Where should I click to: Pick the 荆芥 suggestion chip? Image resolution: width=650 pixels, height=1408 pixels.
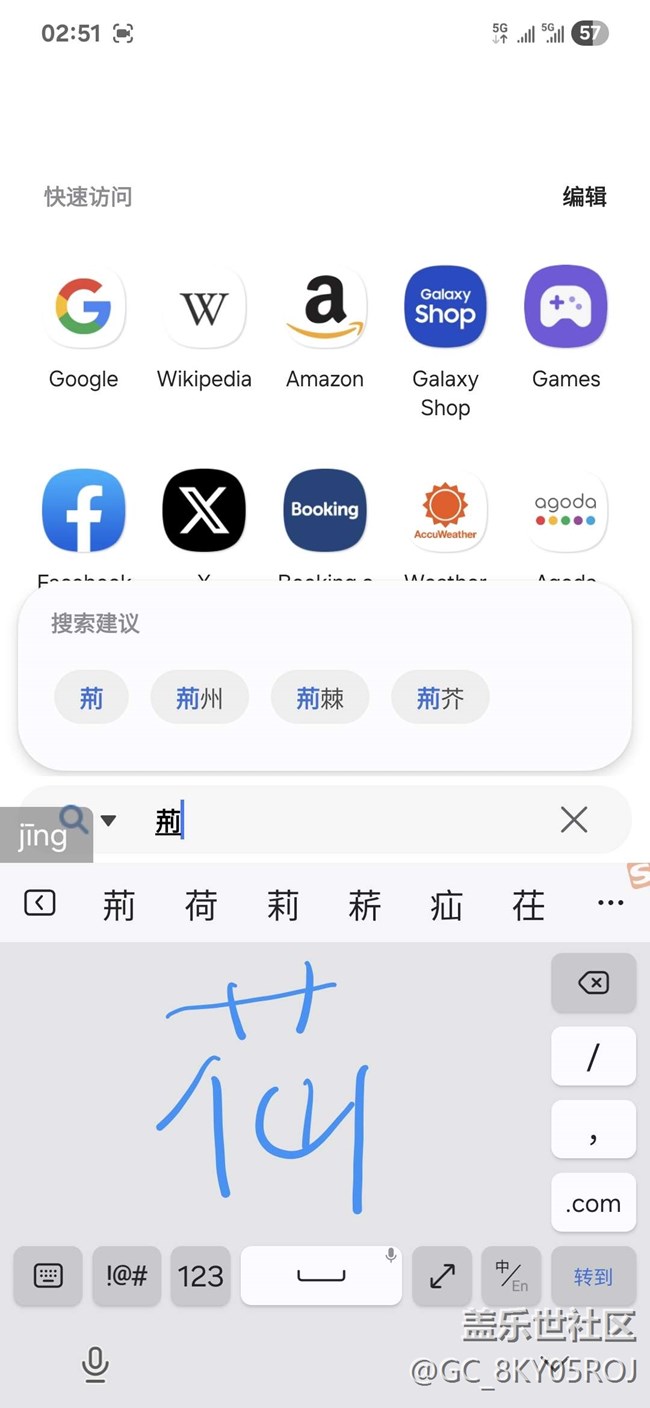(x=440, y=697)
